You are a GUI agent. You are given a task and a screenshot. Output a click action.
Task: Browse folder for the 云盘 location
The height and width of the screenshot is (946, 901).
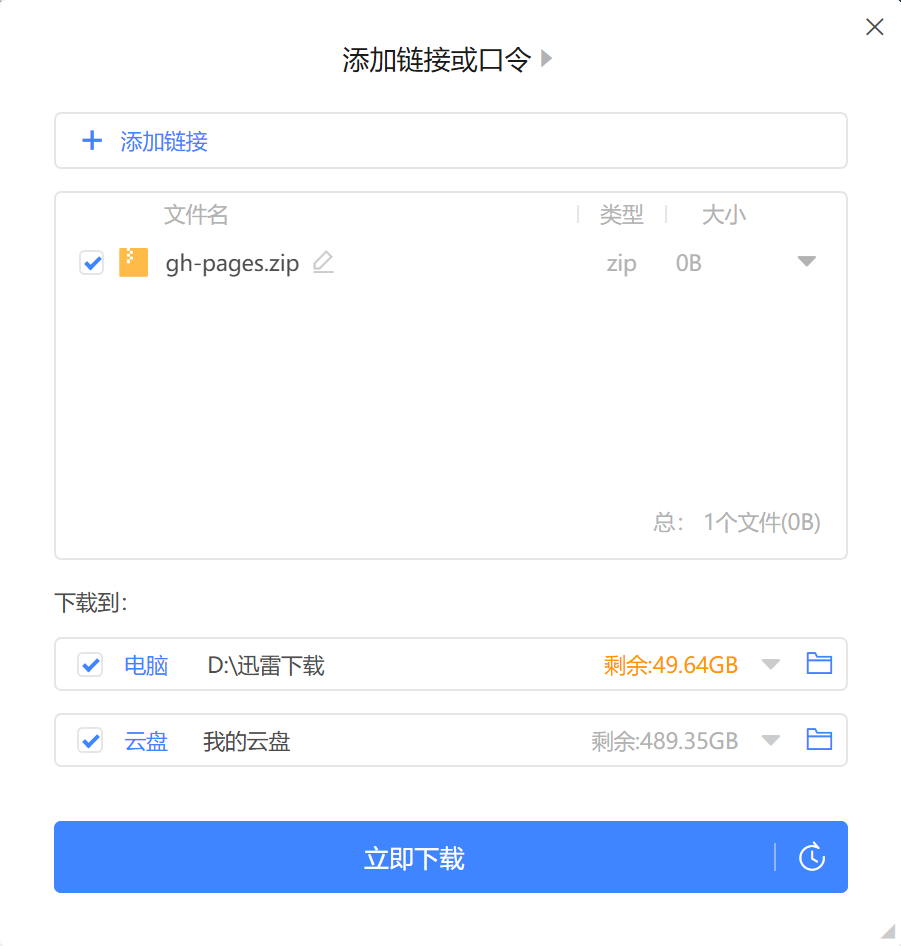pos(819,740)
